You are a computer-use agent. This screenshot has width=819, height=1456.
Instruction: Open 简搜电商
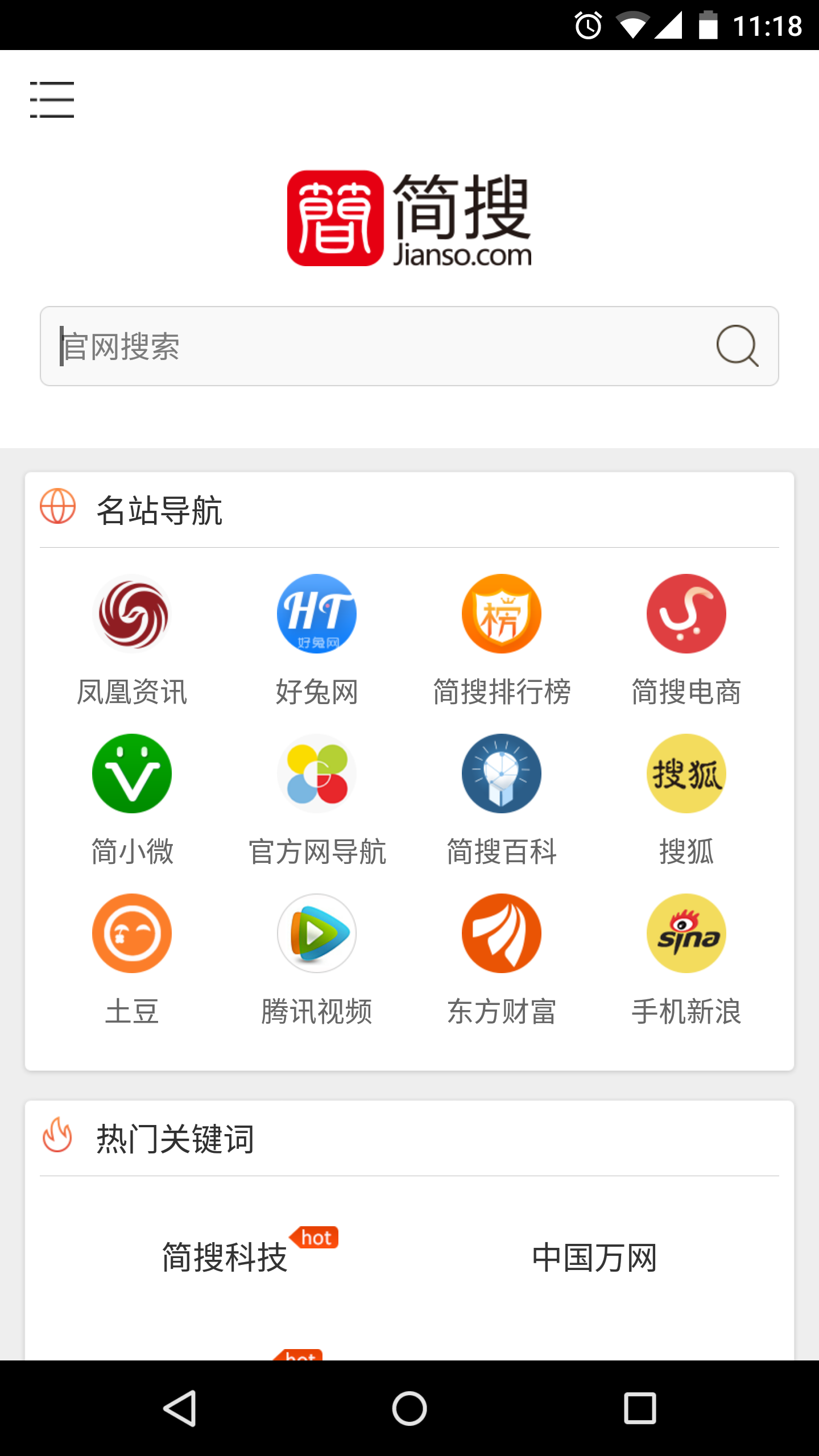coord(686,640)
